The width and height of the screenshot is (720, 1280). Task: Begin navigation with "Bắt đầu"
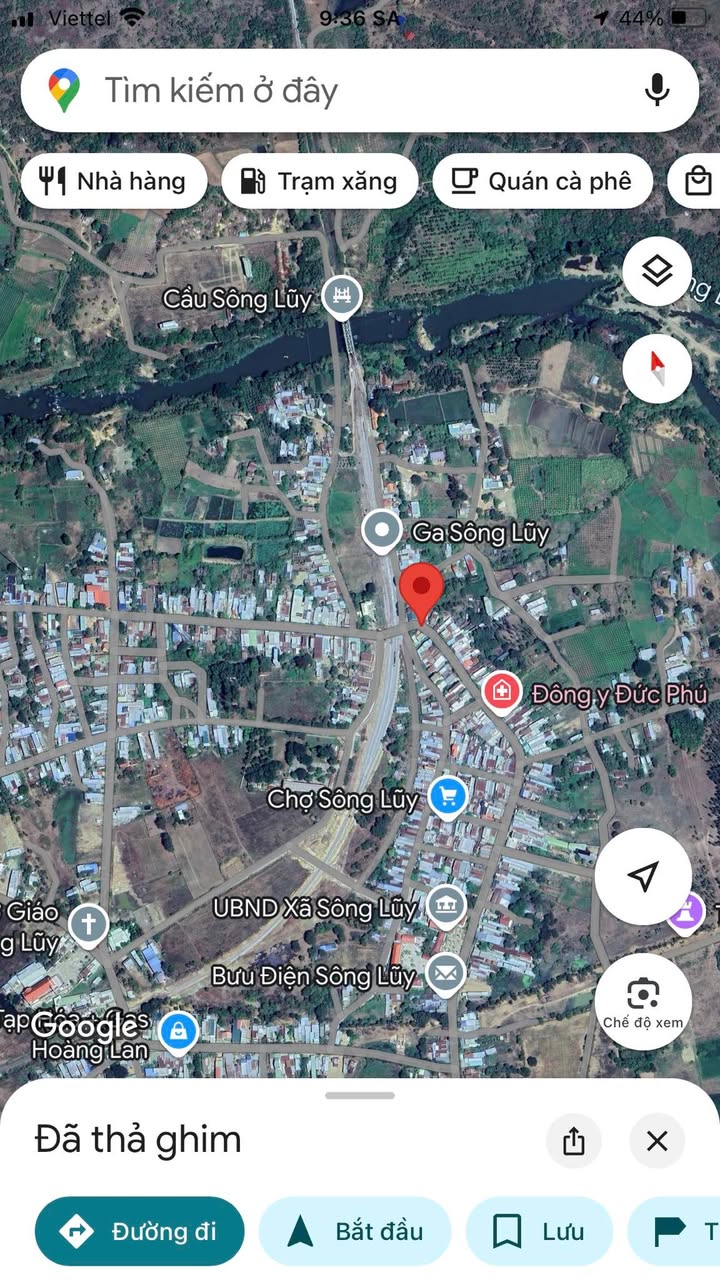pos(355,1231)
